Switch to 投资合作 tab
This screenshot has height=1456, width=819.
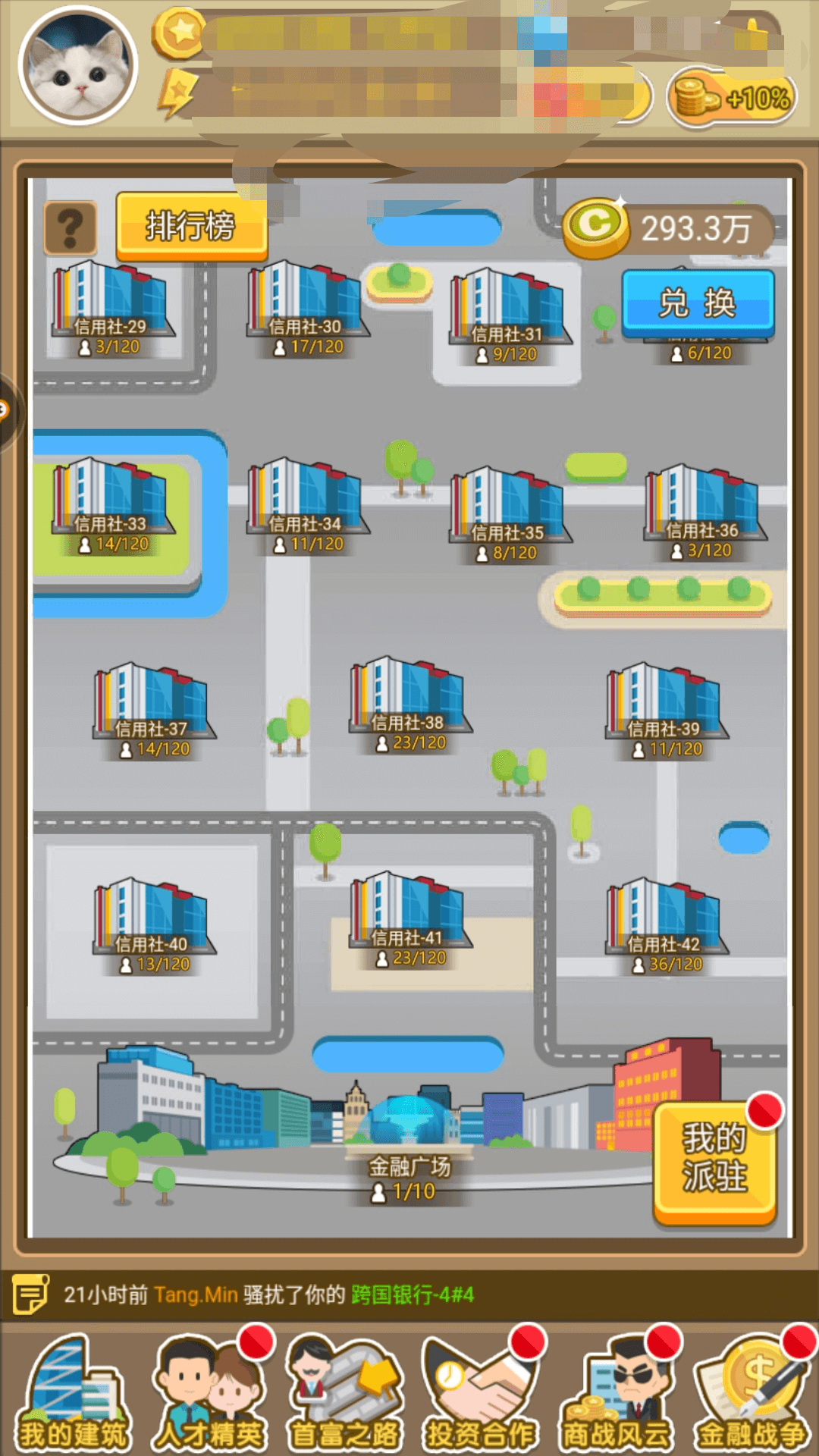tap(482, 1395)
